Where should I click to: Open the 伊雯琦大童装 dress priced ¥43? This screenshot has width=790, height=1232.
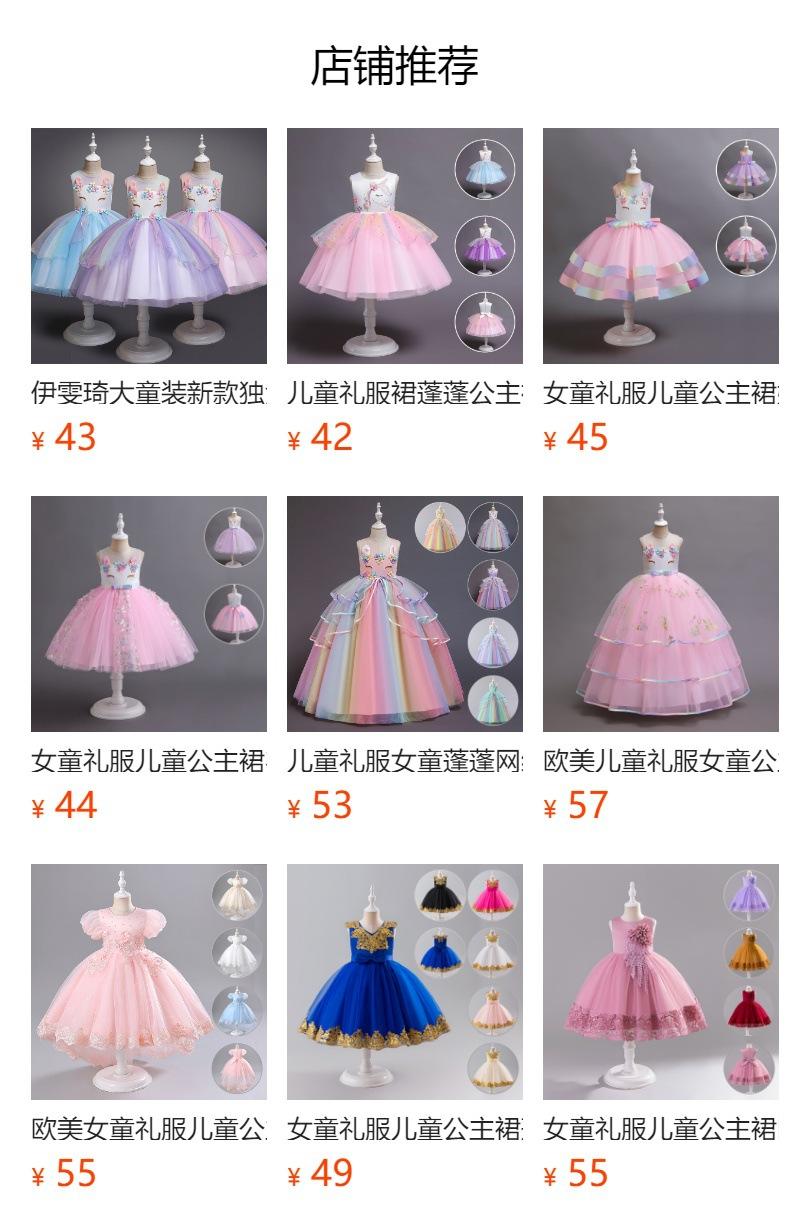click(149, 246)
